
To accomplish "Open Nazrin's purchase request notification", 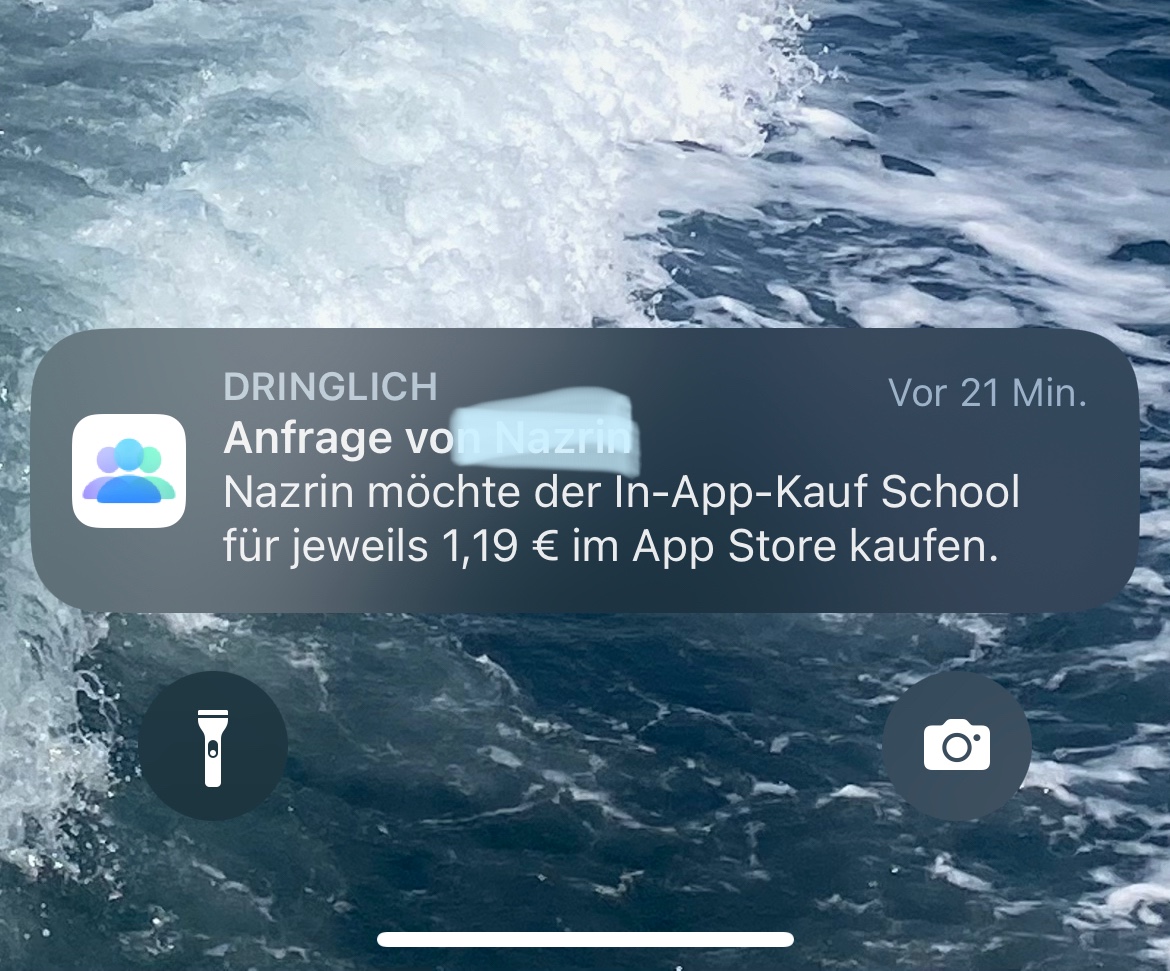I will (x=585, y=470).
